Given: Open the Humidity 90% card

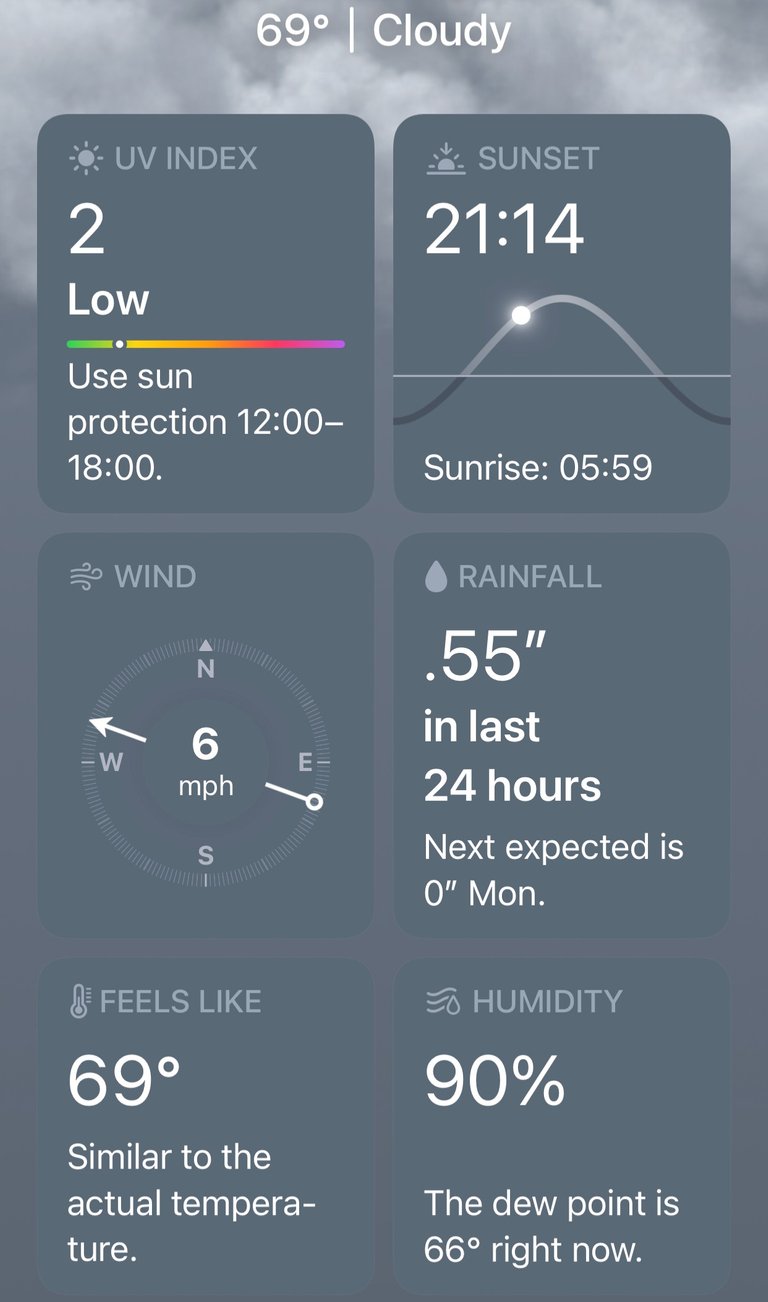Looking at the screenshot, I should [562, 1126].
